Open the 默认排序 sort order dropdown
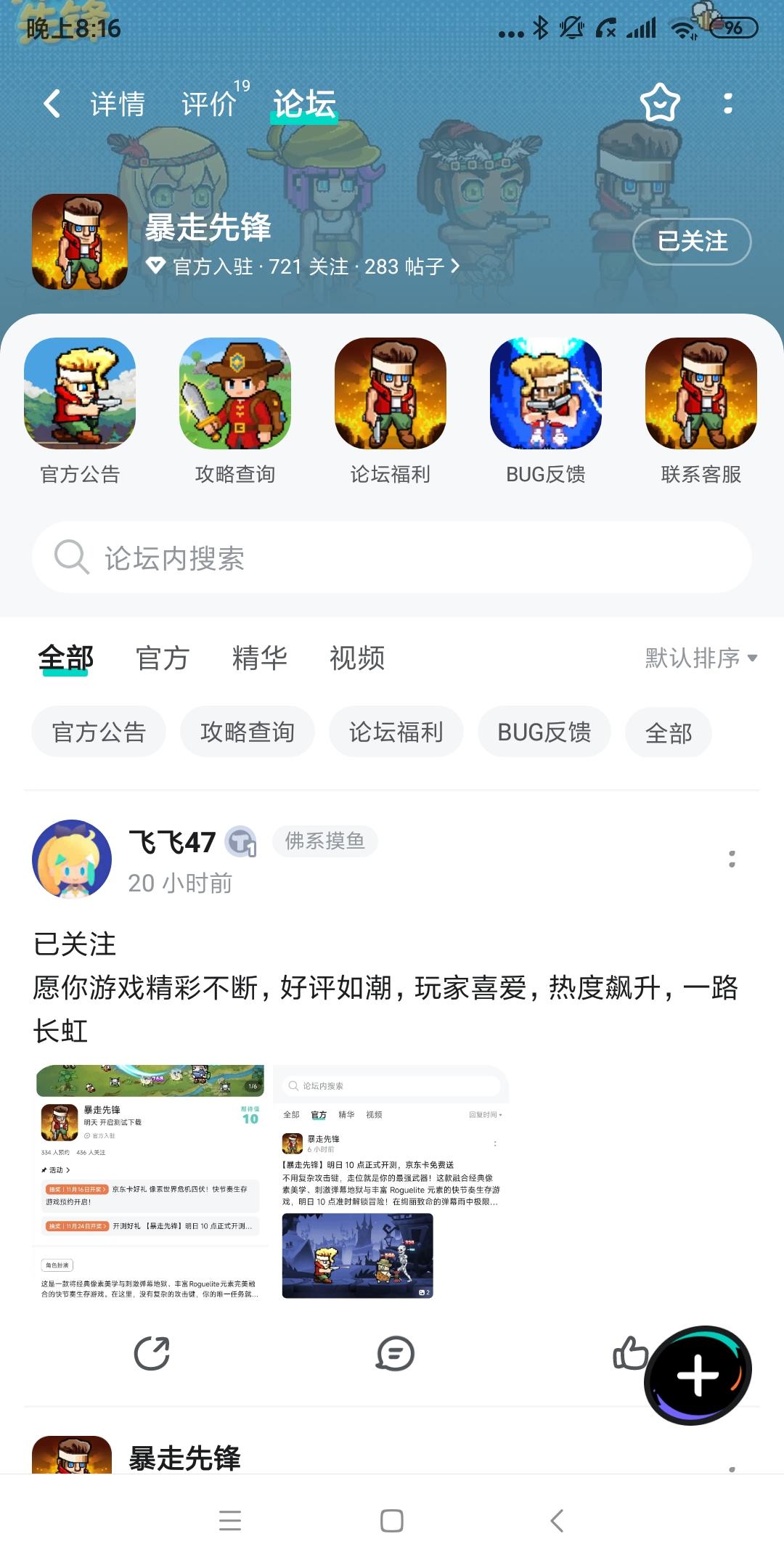Viewport: 784px width, 1568px height. click(x=698, y=658)
